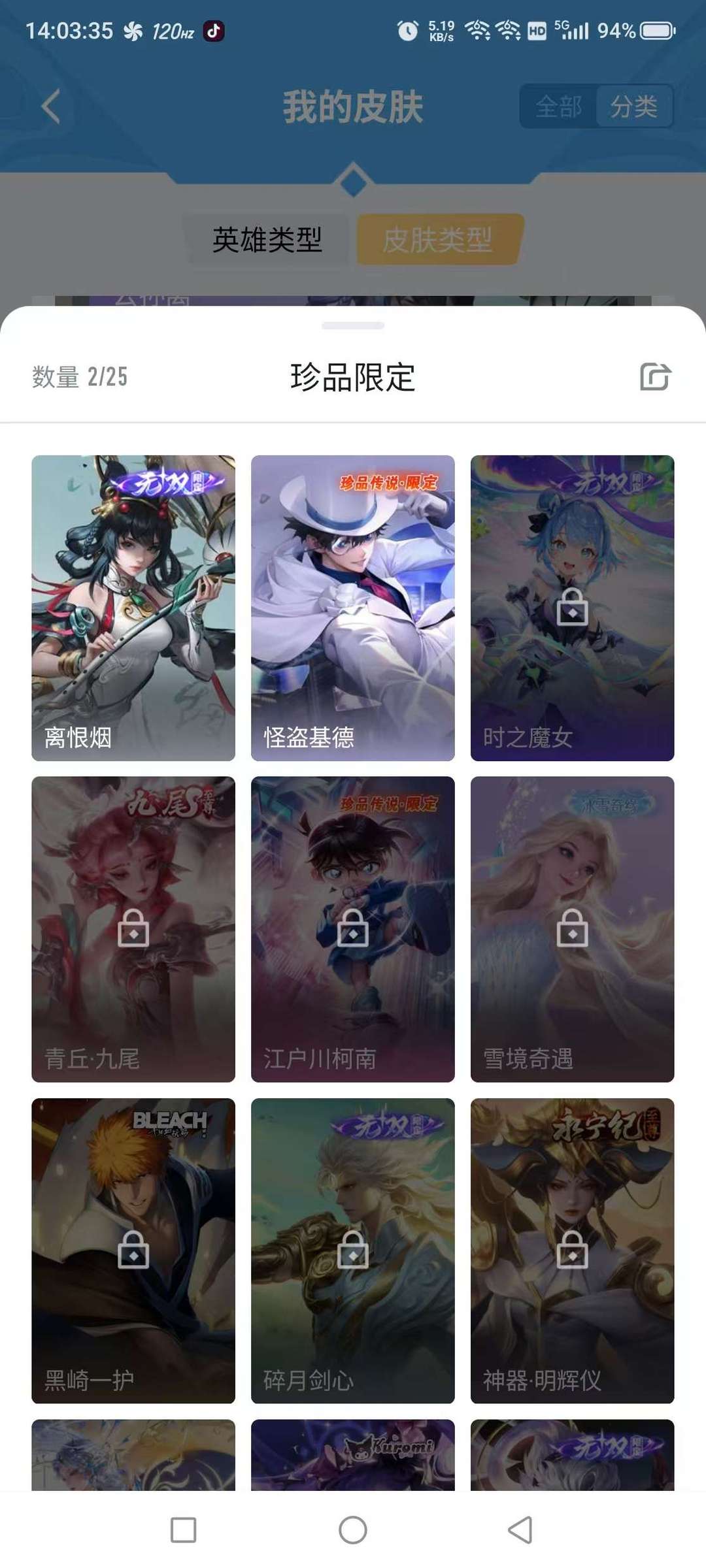
Task: Share the 珍品限定 skin collection
Action: [655, 377]
